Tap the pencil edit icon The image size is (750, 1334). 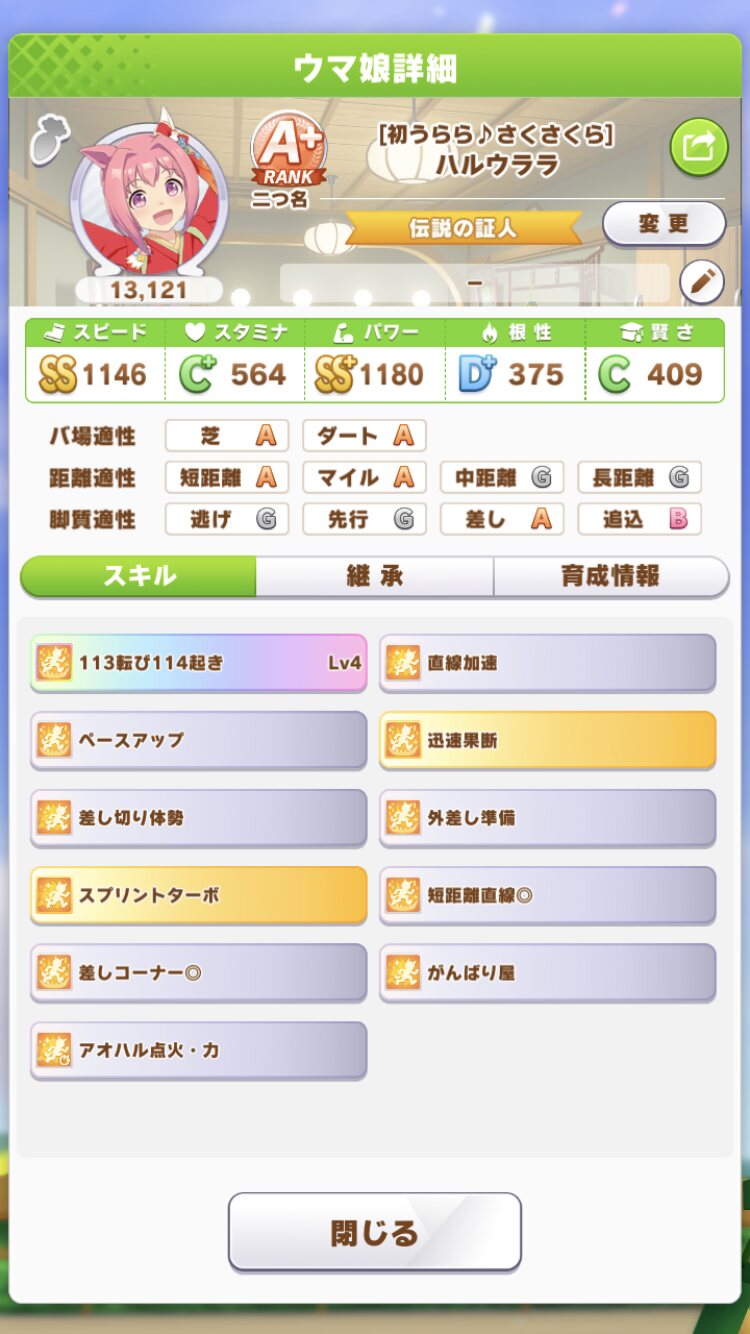[x=701, y=283]
